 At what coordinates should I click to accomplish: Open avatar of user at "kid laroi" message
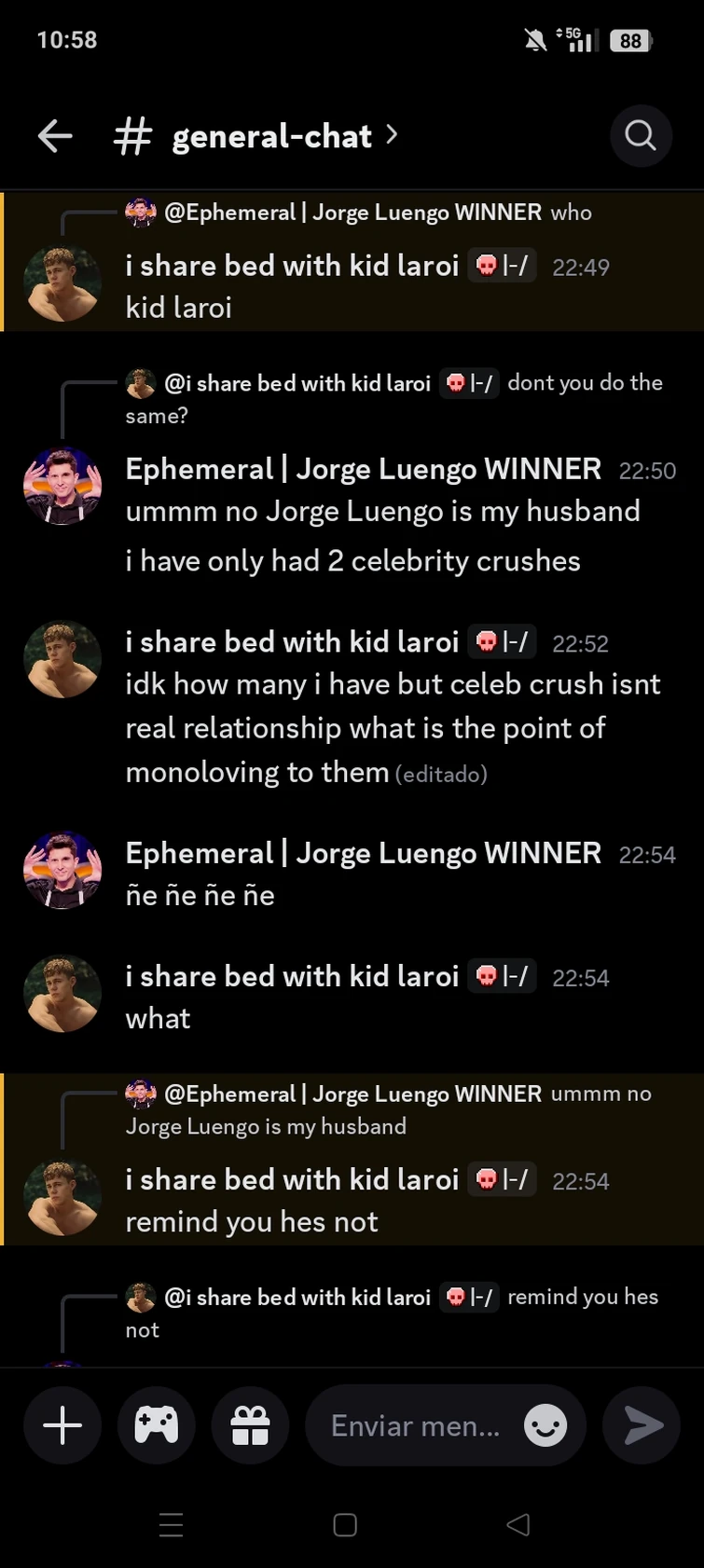click(x=62, y=283)
